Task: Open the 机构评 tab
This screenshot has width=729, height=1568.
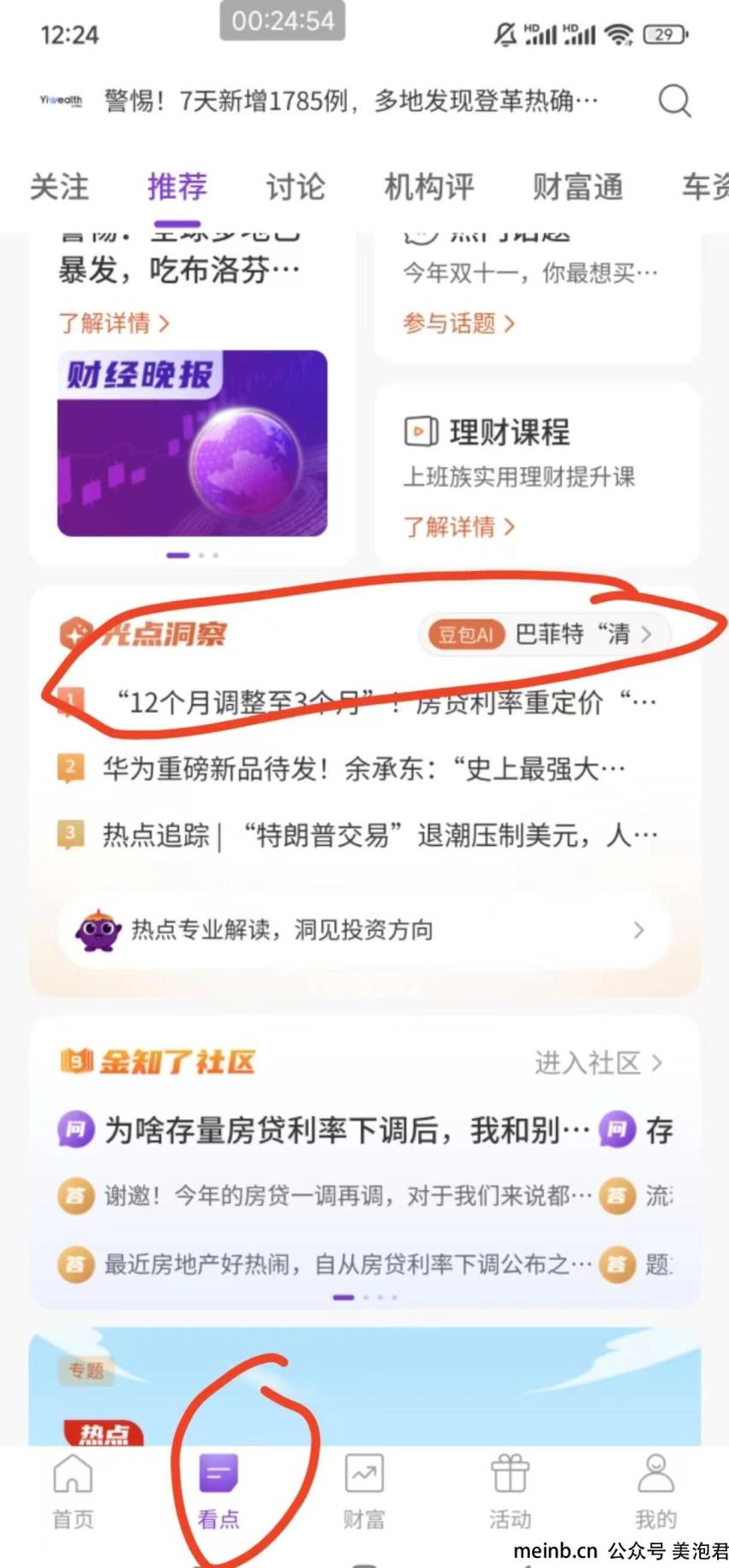Action: (429, 186)
